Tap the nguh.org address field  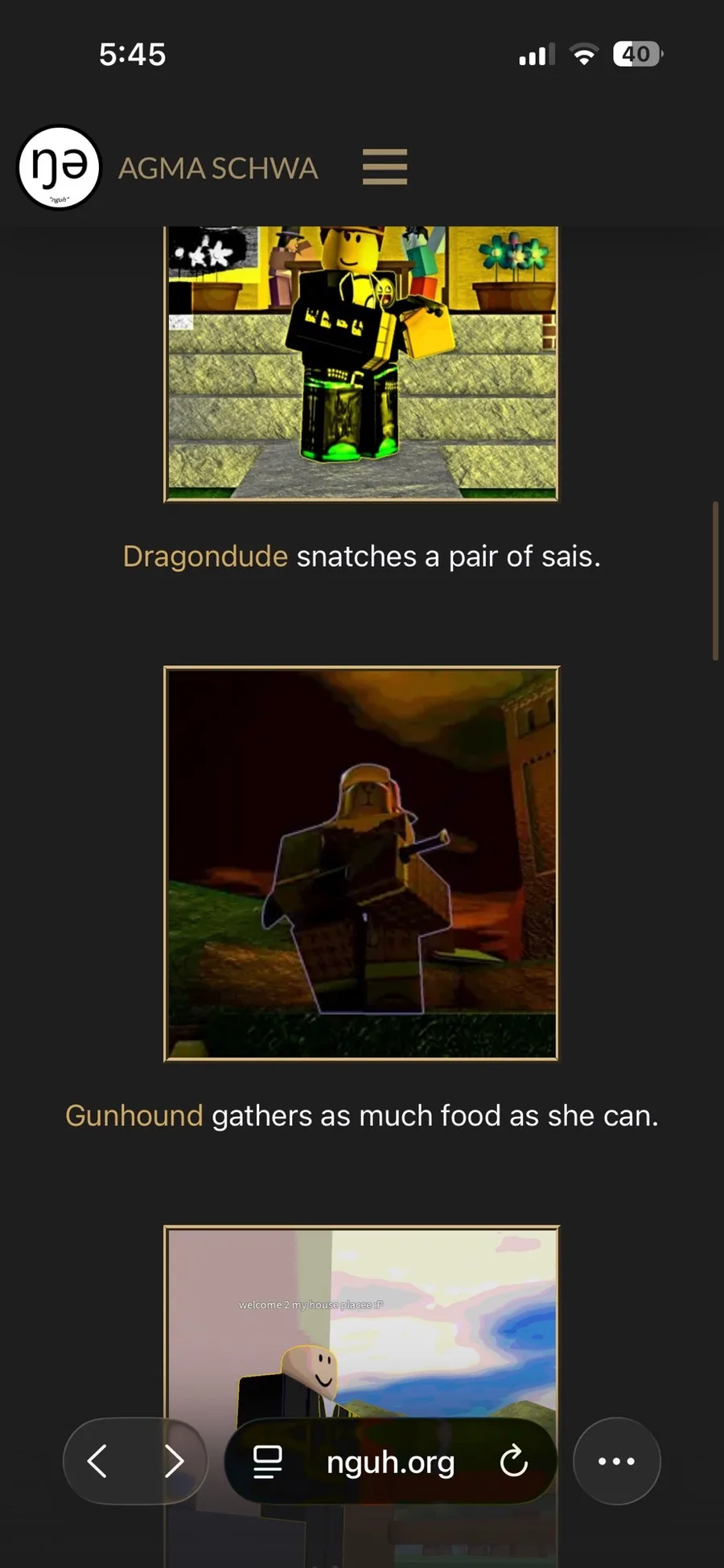391,1461
